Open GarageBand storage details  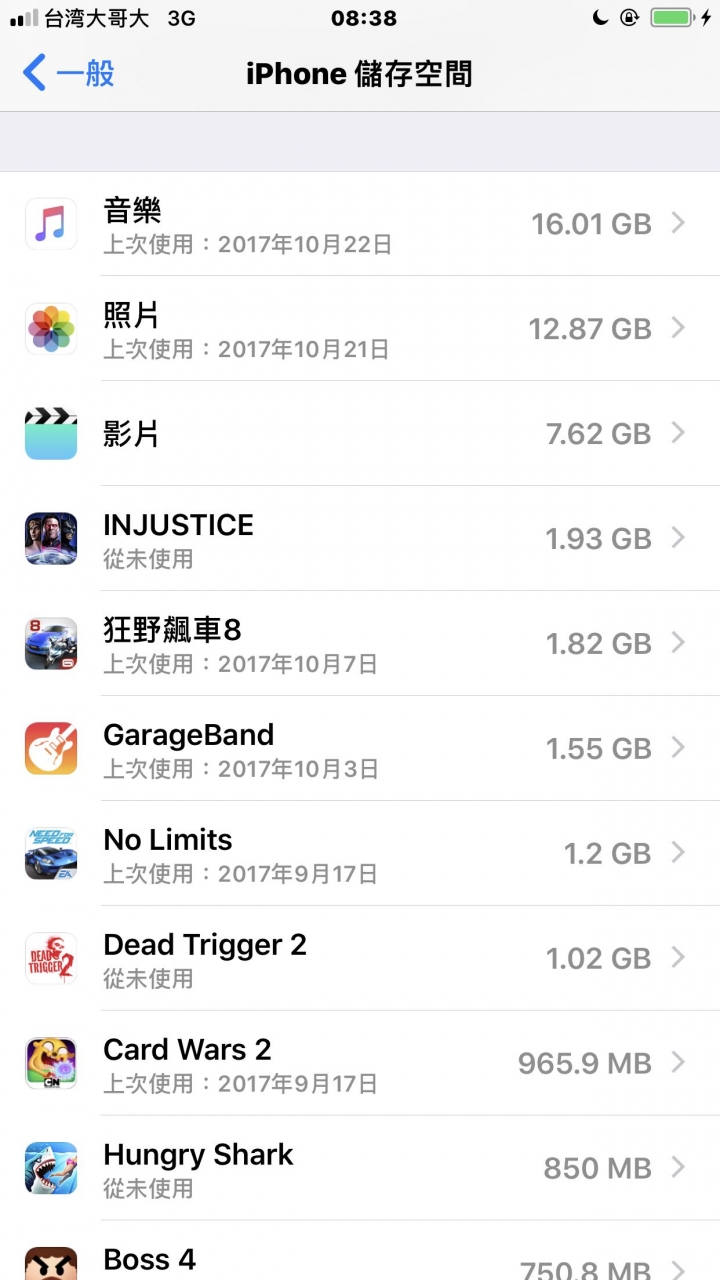pos(360,749)
